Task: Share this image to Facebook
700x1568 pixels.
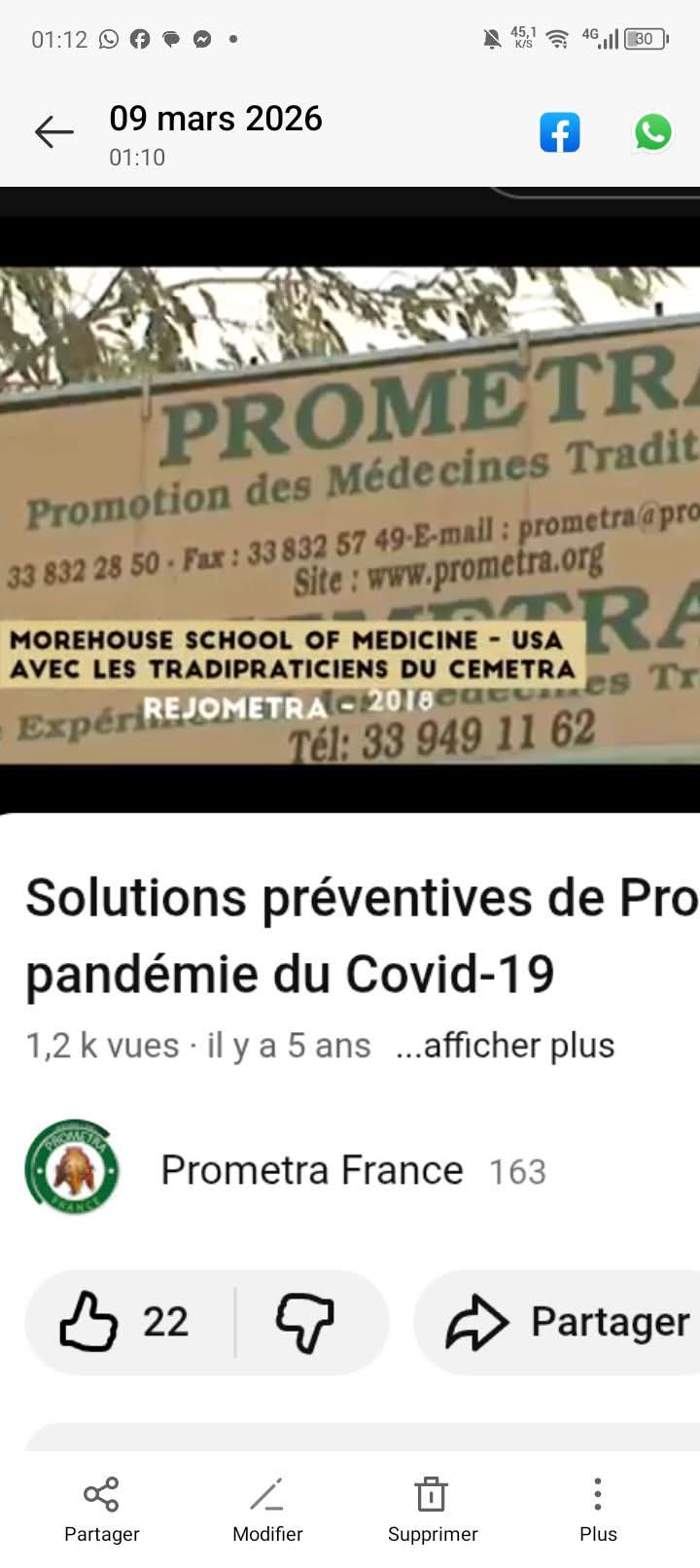Action: 560,132
